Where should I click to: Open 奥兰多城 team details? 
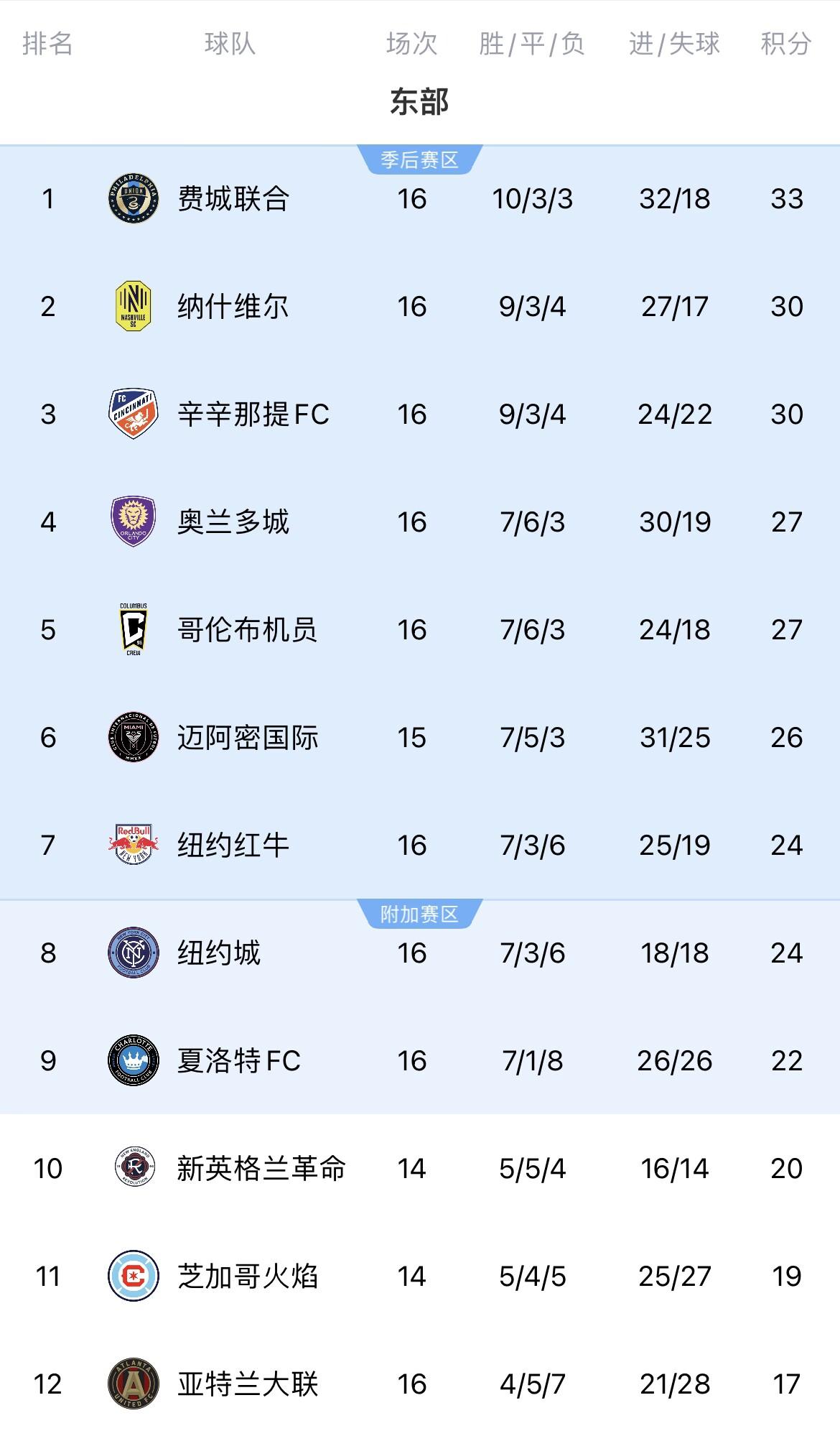(x=420, y=522)
